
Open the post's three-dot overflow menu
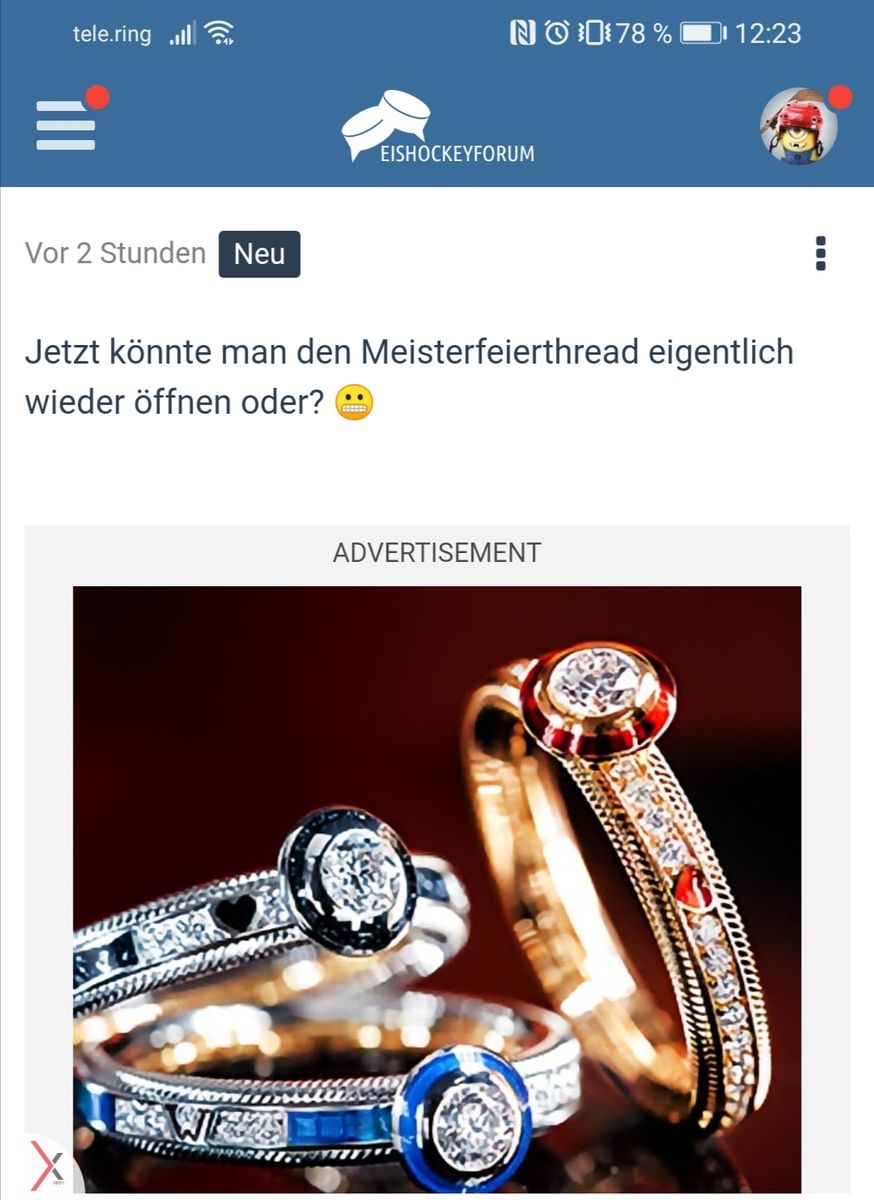820,254
